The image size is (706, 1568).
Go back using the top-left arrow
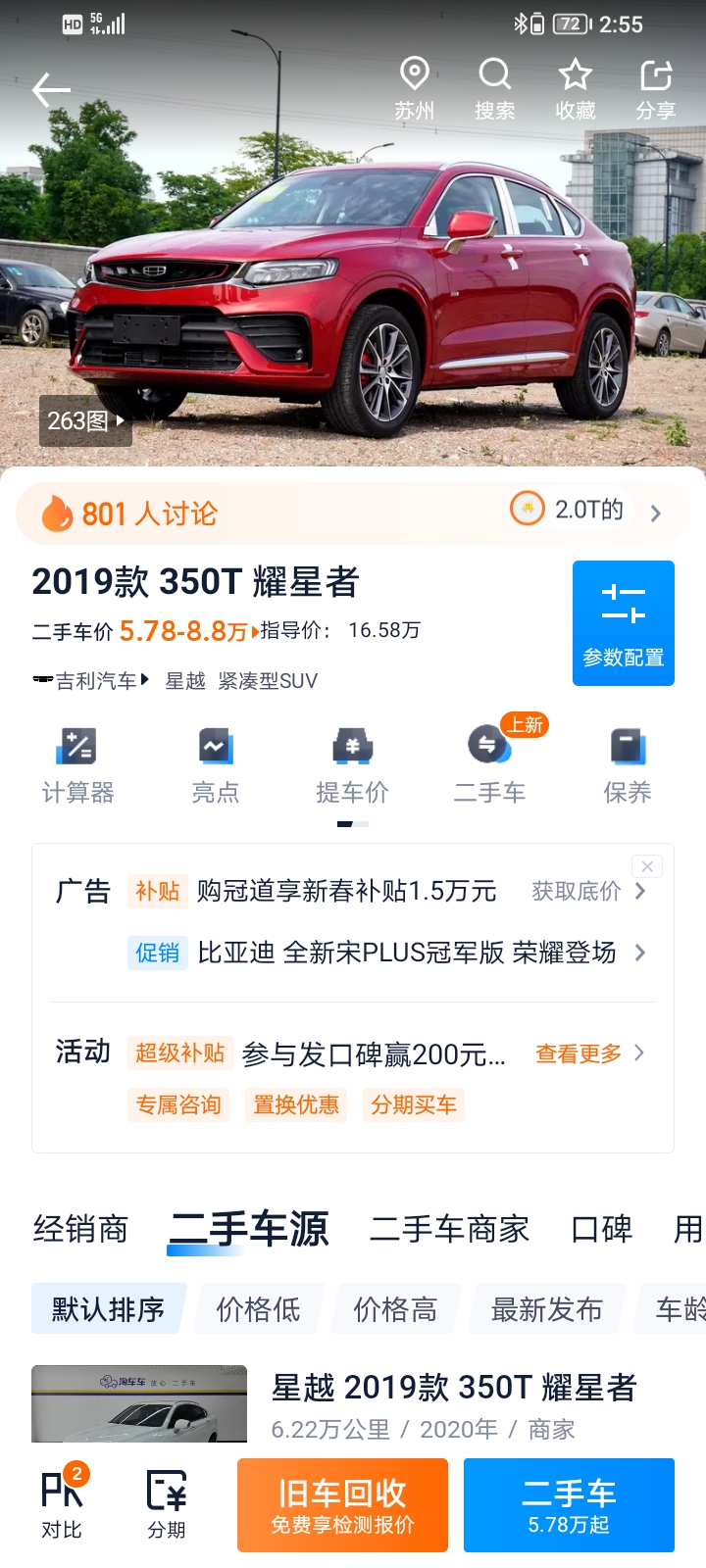(x=51, y=90)
